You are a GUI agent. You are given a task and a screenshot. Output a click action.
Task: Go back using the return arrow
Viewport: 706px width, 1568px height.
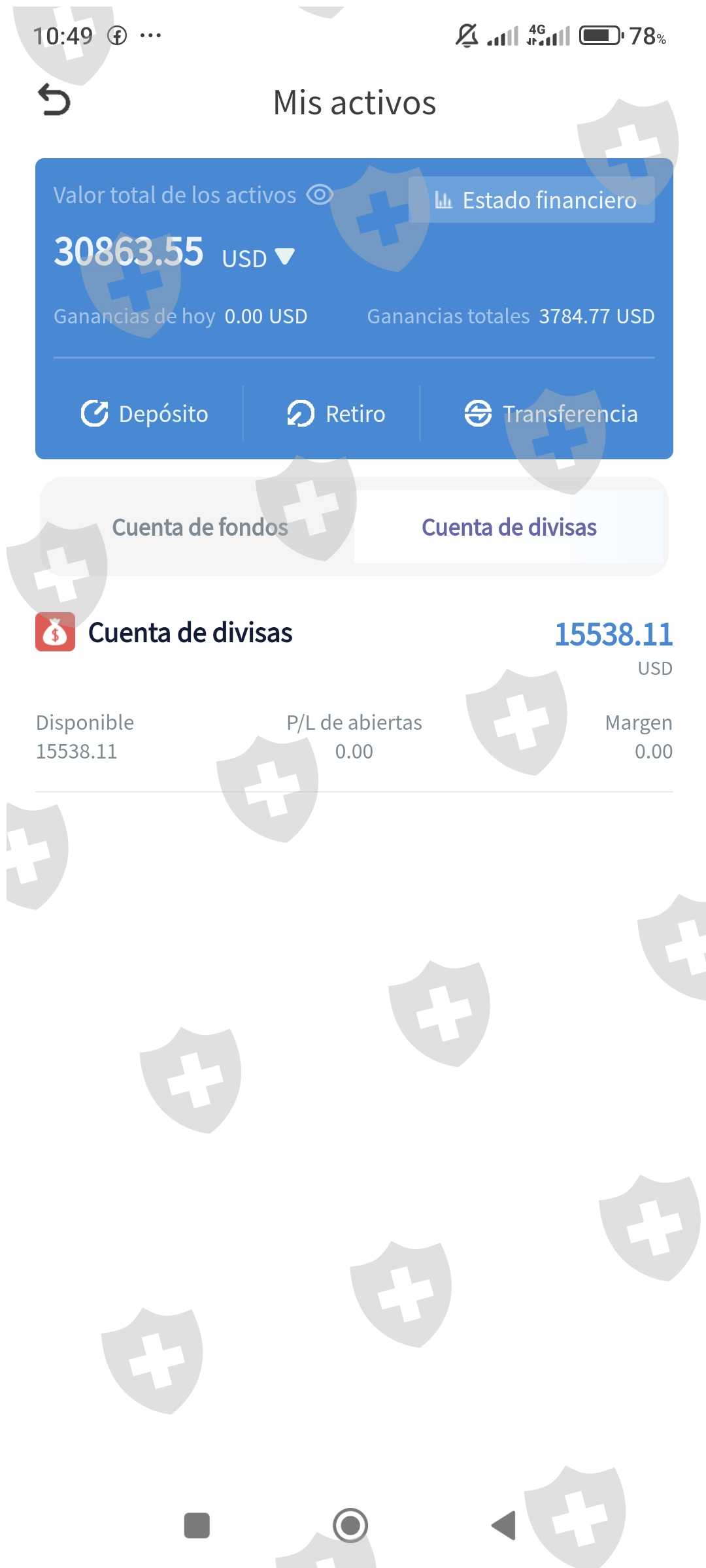(54, 100)
